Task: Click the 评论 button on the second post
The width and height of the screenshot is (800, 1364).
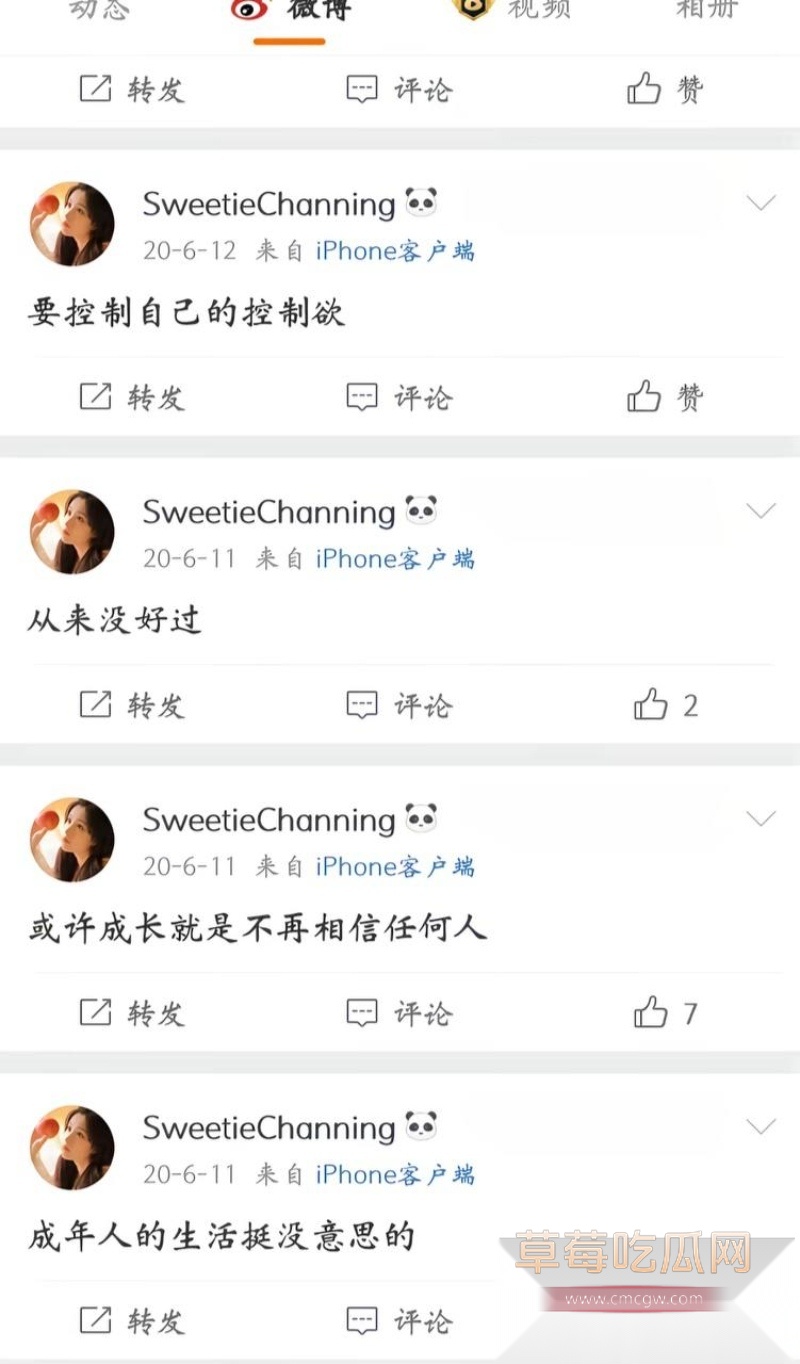Action: (x=400, y=396)
